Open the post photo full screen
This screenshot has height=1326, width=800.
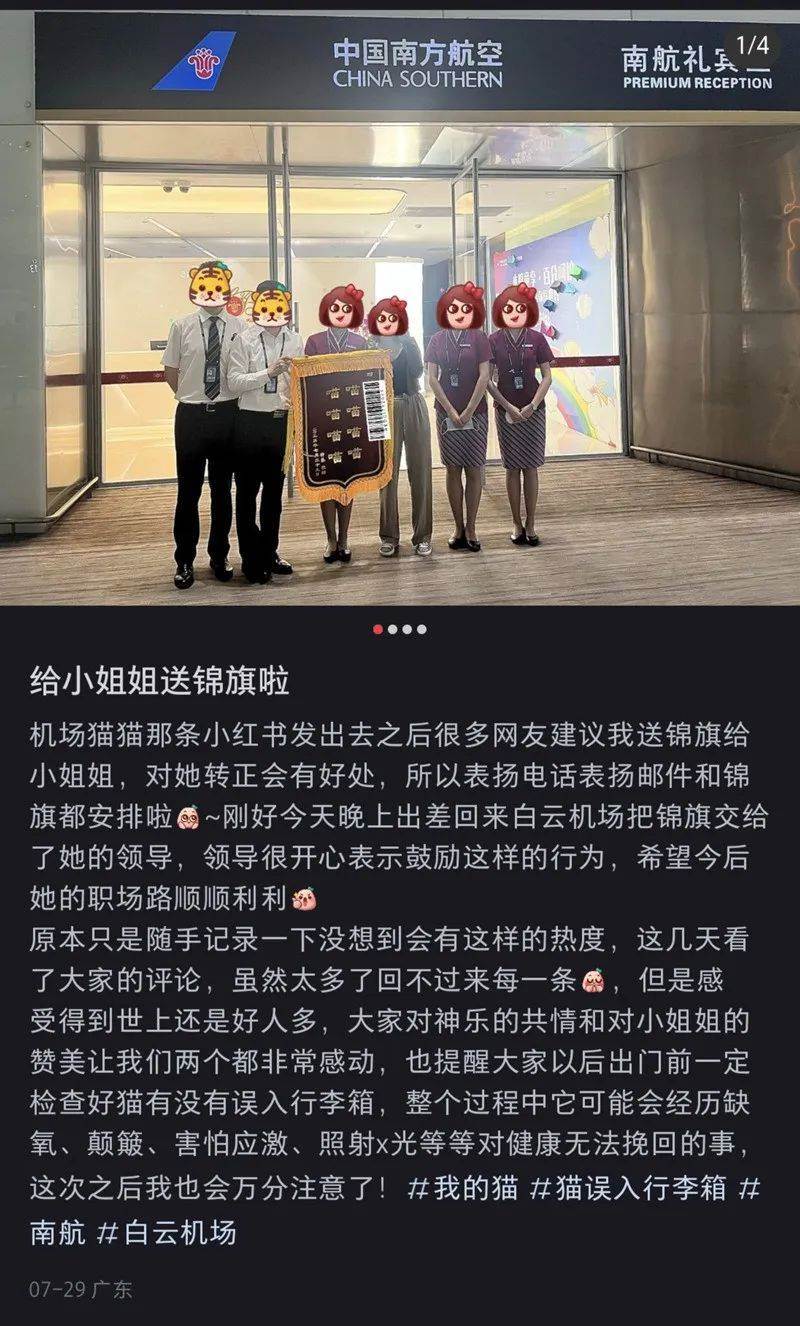click(x=400, y=307)
